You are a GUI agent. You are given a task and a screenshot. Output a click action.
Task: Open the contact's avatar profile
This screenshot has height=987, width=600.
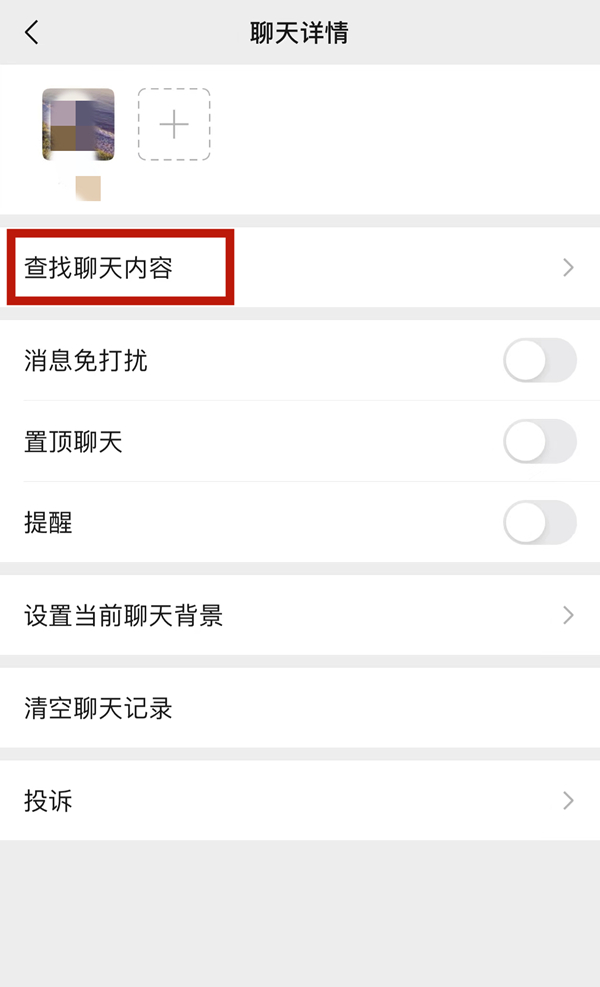[78, 125]
